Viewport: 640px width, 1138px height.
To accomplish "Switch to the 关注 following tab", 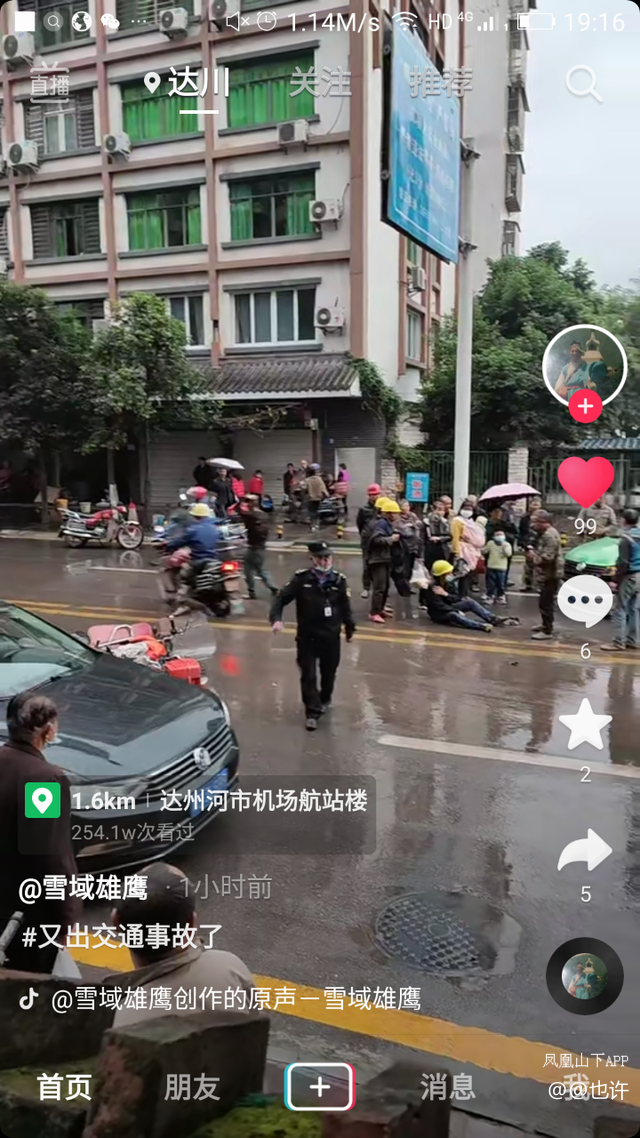I will point(320,83).
